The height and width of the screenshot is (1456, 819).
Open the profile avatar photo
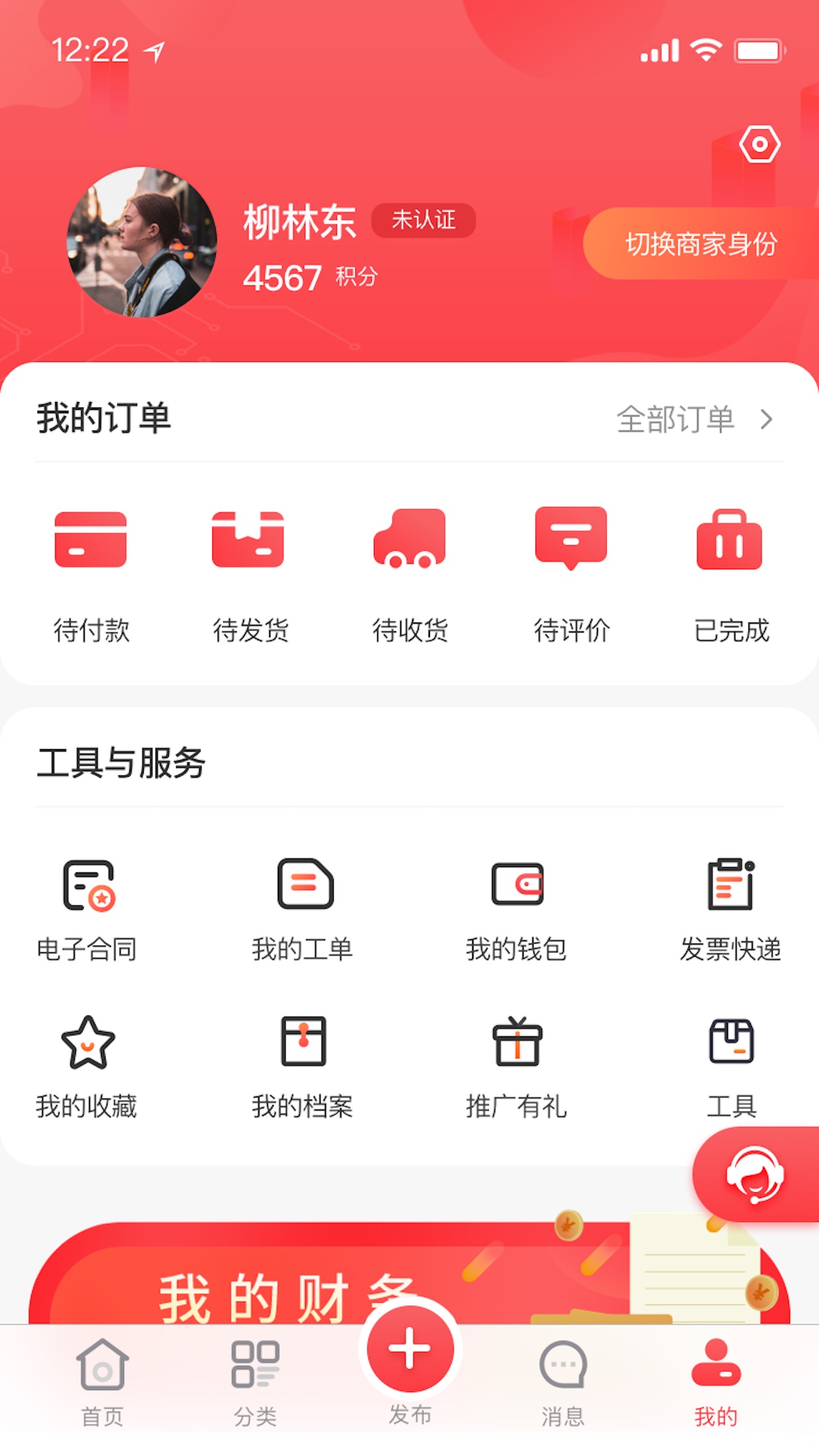click(x=142, y=242)
